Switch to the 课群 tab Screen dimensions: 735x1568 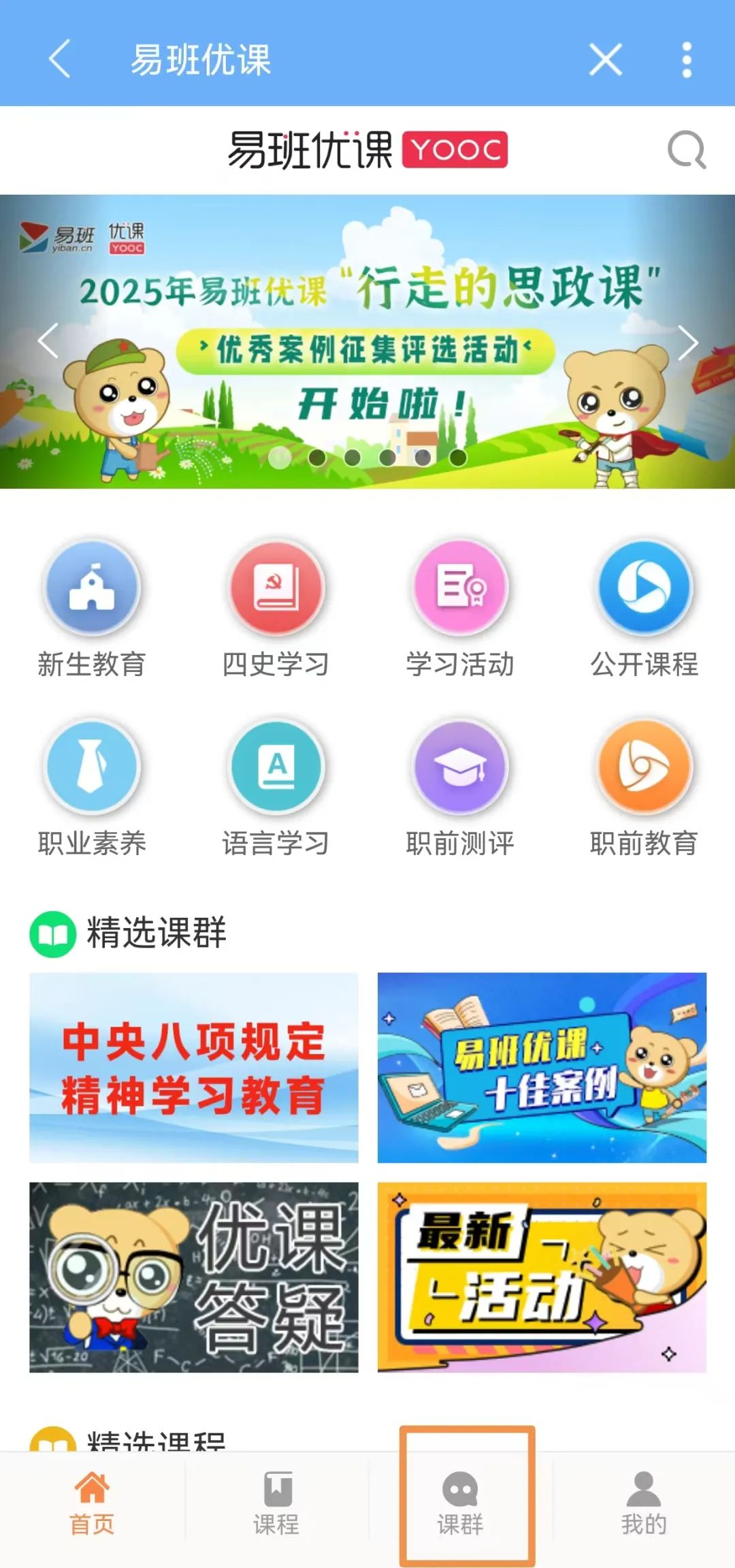(x=460, y=1503)
